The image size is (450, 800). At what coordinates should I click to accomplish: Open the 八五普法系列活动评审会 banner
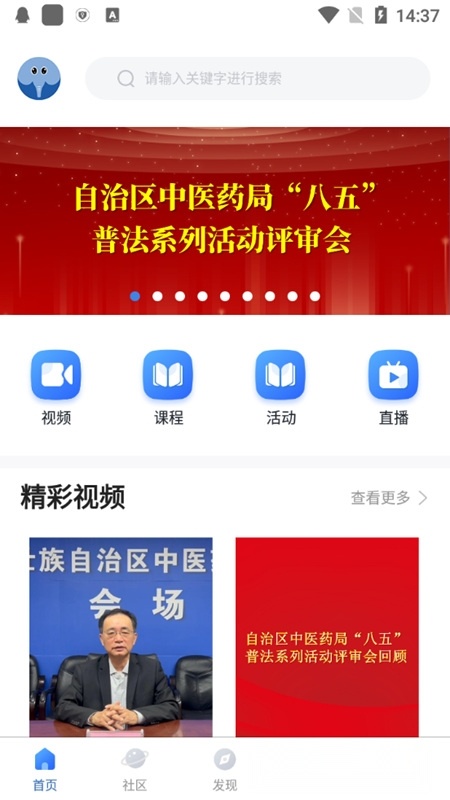coord(225,220)
